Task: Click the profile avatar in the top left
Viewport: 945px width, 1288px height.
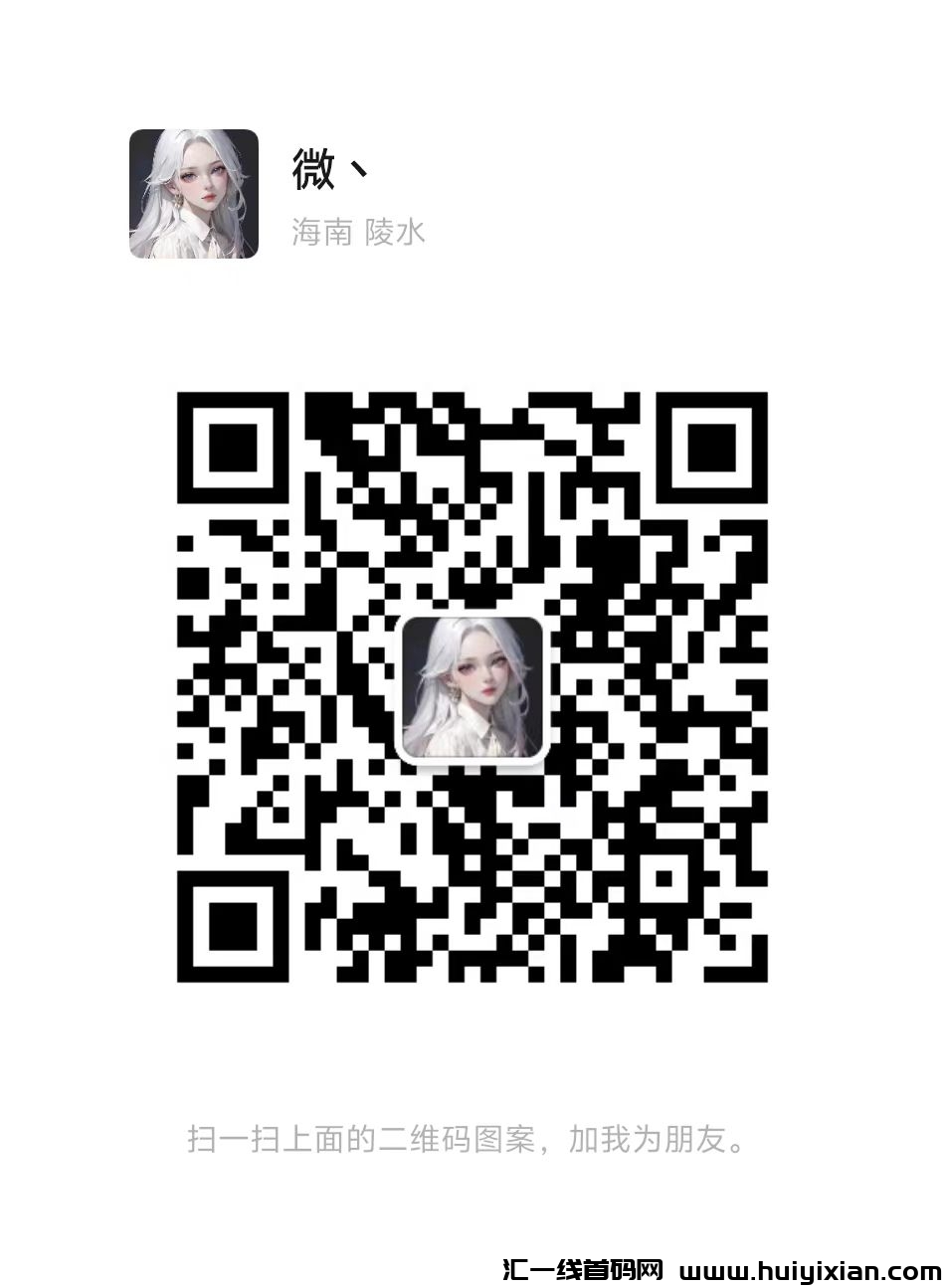Action: pyautogui.click(x=195, y=196)
